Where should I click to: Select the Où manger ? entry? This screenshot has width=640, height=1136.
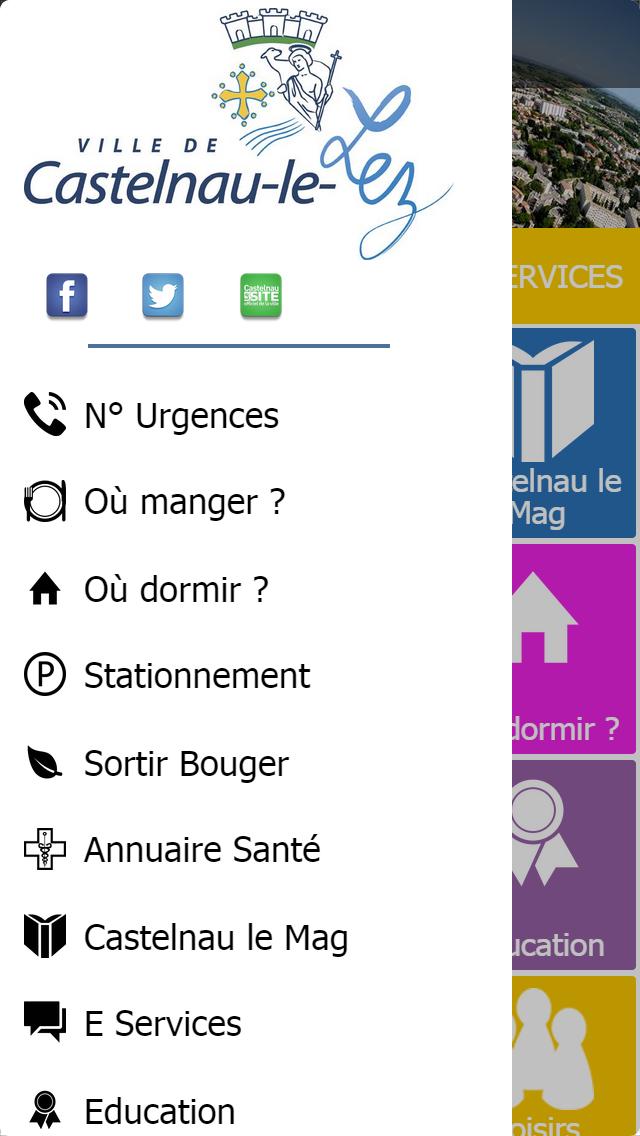[184, 502]
